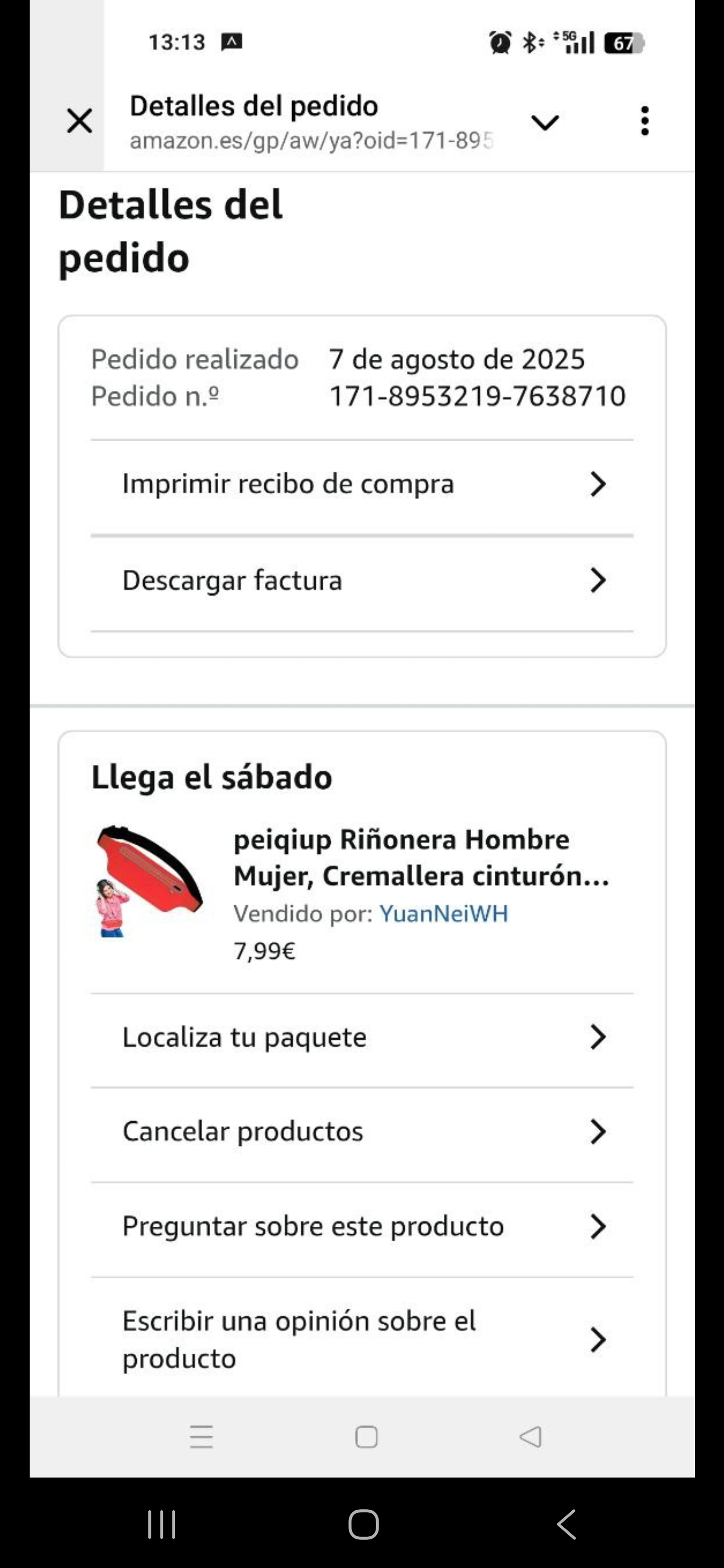Select Descargar factura
Screen dimensions: 724x1568
(x=361, y=580)
